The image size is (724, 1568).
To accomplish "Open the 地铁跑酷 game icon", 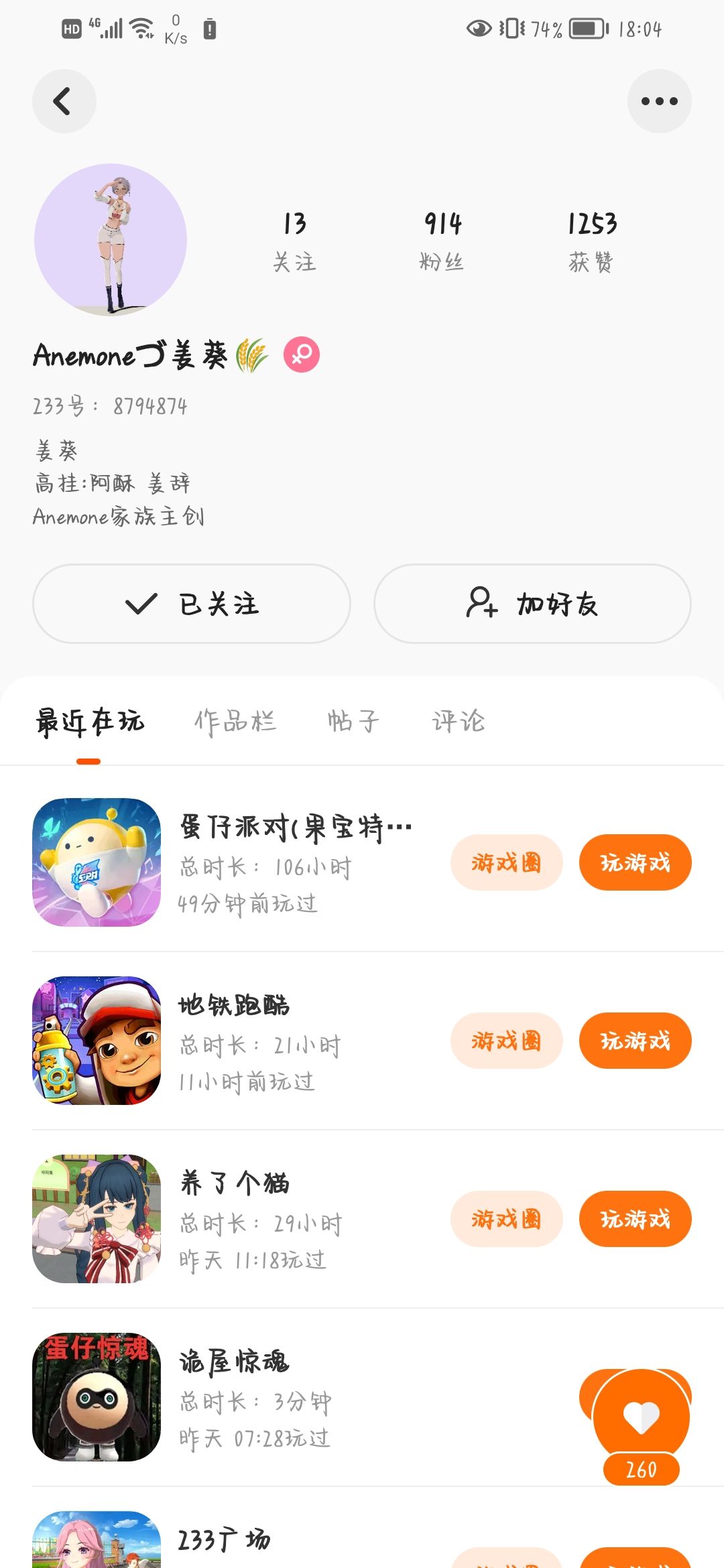I will (x=97, y=1041).
